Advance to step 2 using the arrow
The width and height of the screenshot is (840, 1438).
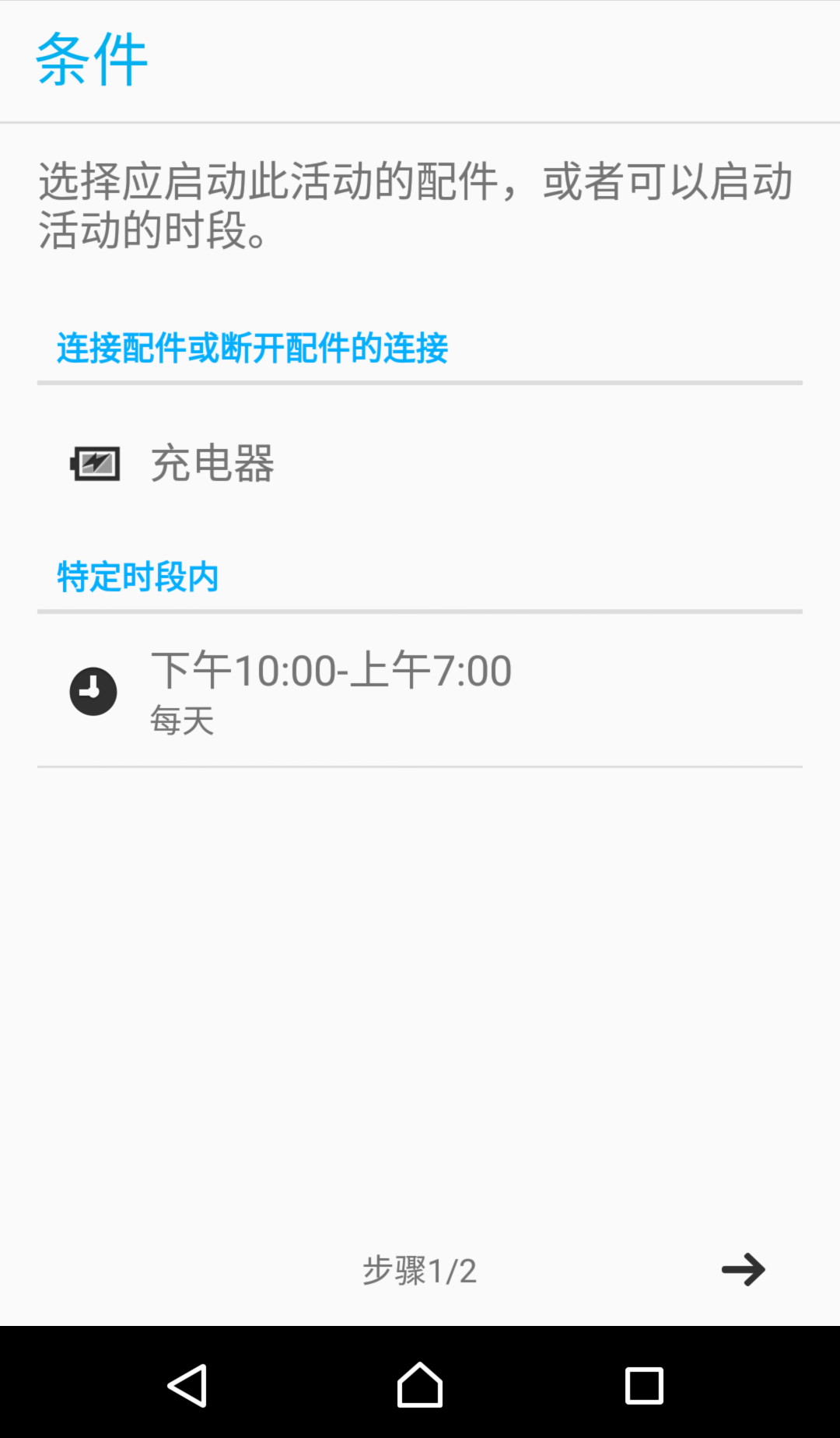click(742, 1270)
